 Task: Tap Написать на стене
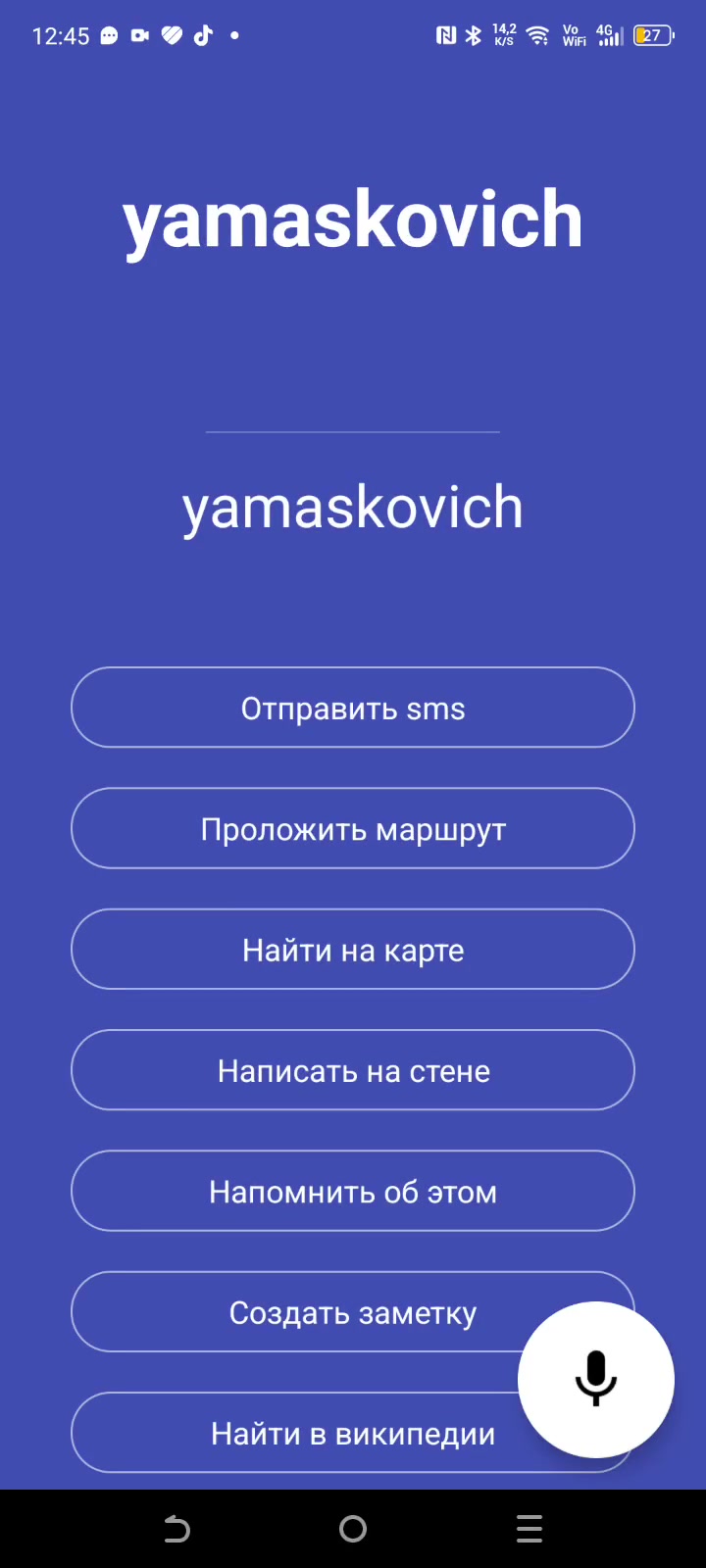pyautogui.click(x=353, y=1070)
